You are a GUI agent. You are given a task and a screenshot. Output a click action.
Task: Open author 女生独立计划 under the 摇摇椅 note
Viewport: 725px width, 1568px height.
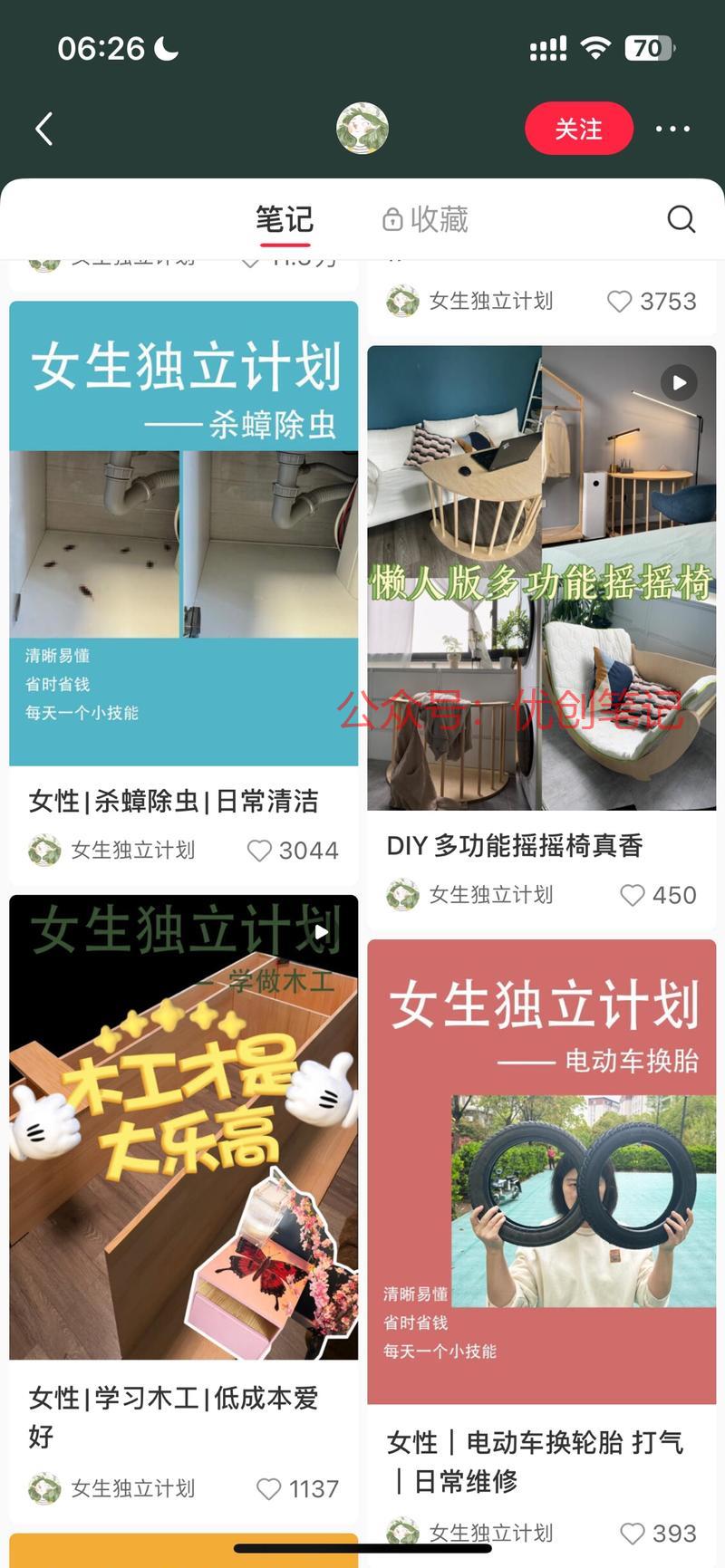(469, 895)
